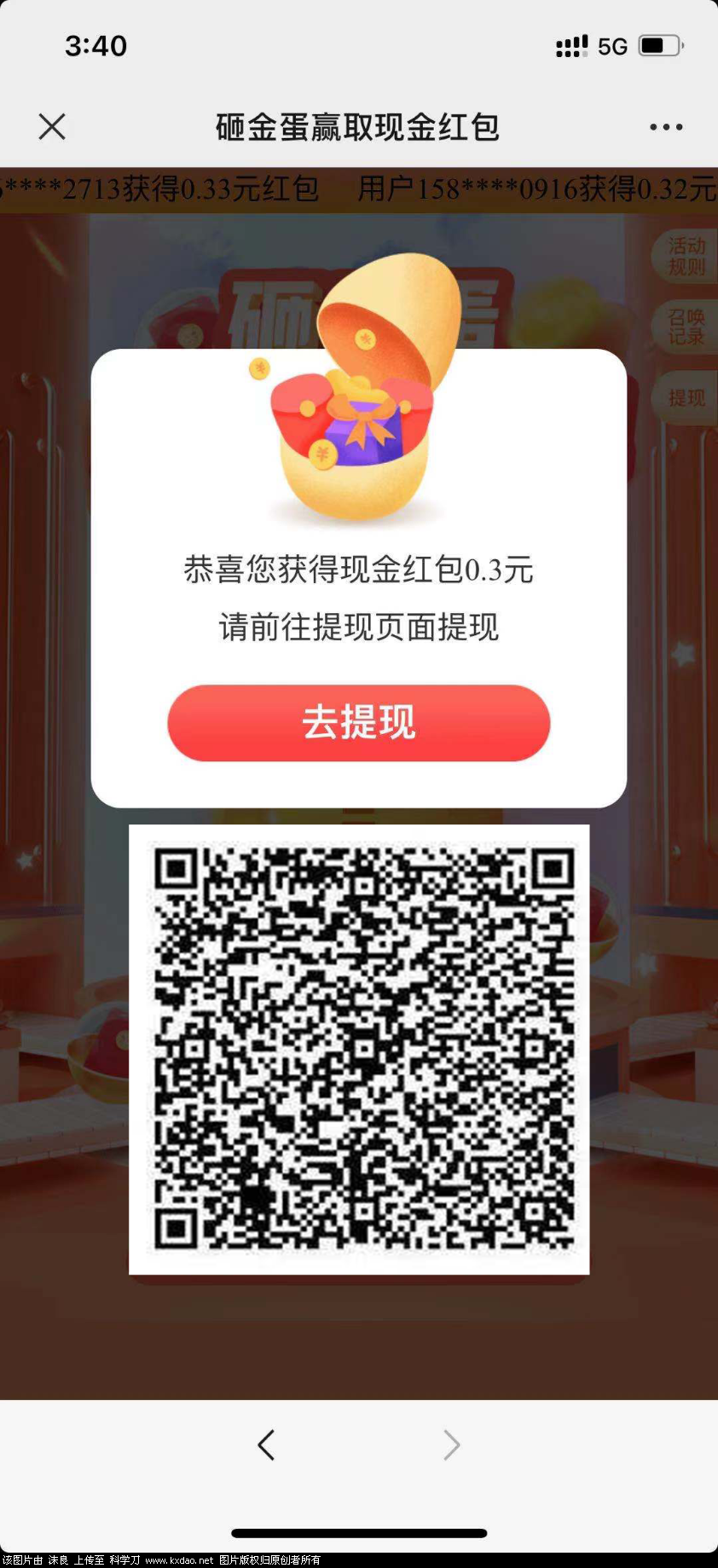
Task: Close the webview with the X icon
Action: tap(52, 127)
